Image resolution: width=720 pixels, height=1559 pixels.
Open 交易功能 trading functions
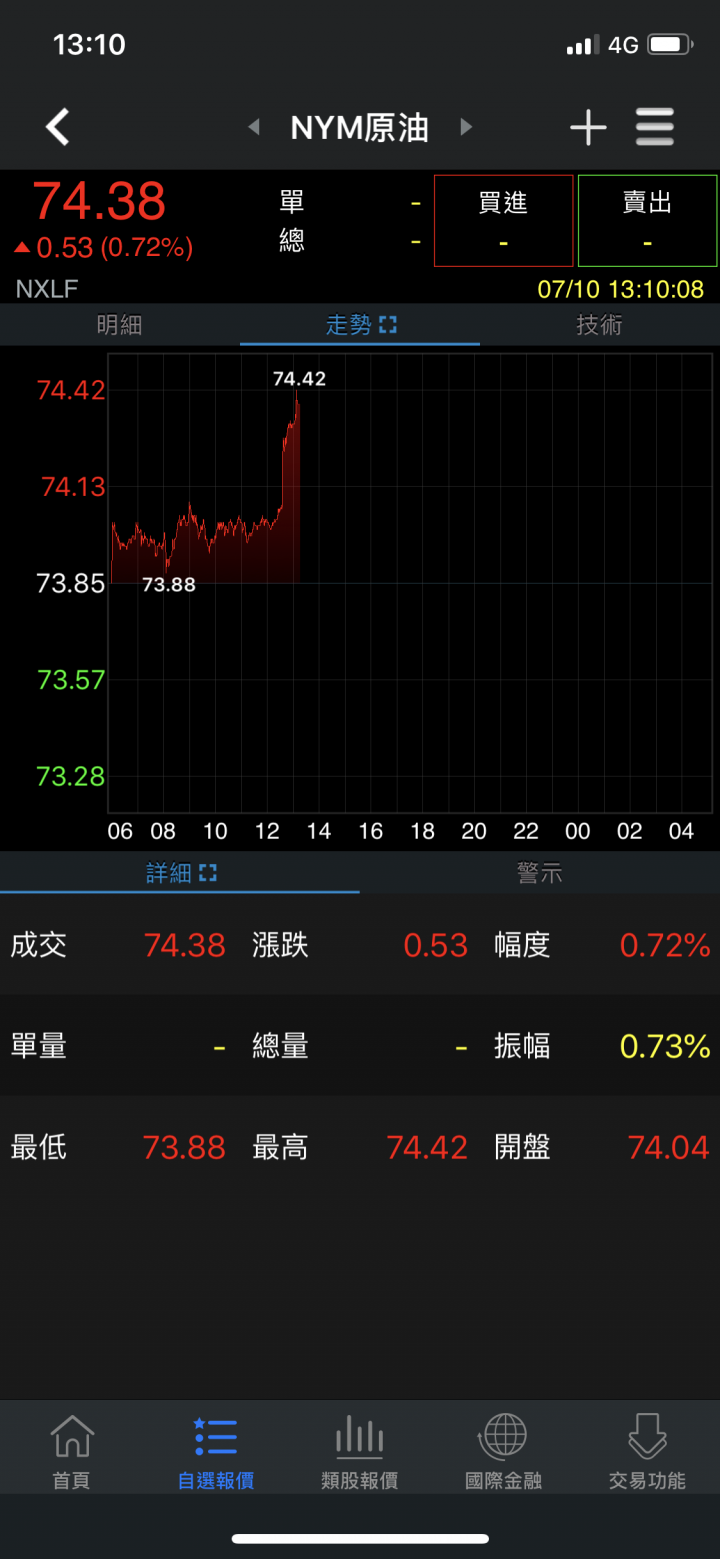[647, 1452]
